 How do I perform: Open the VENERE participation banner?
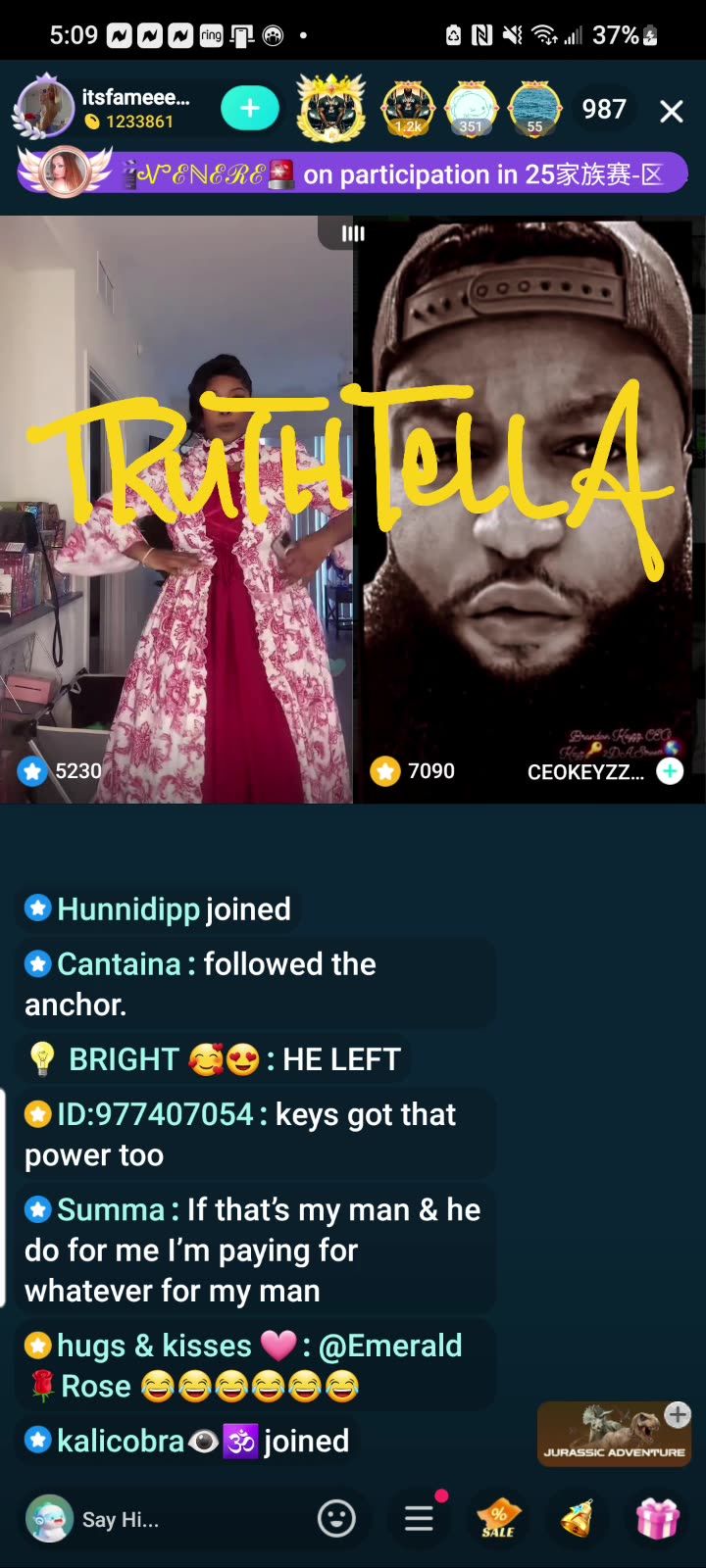point(353,174)
